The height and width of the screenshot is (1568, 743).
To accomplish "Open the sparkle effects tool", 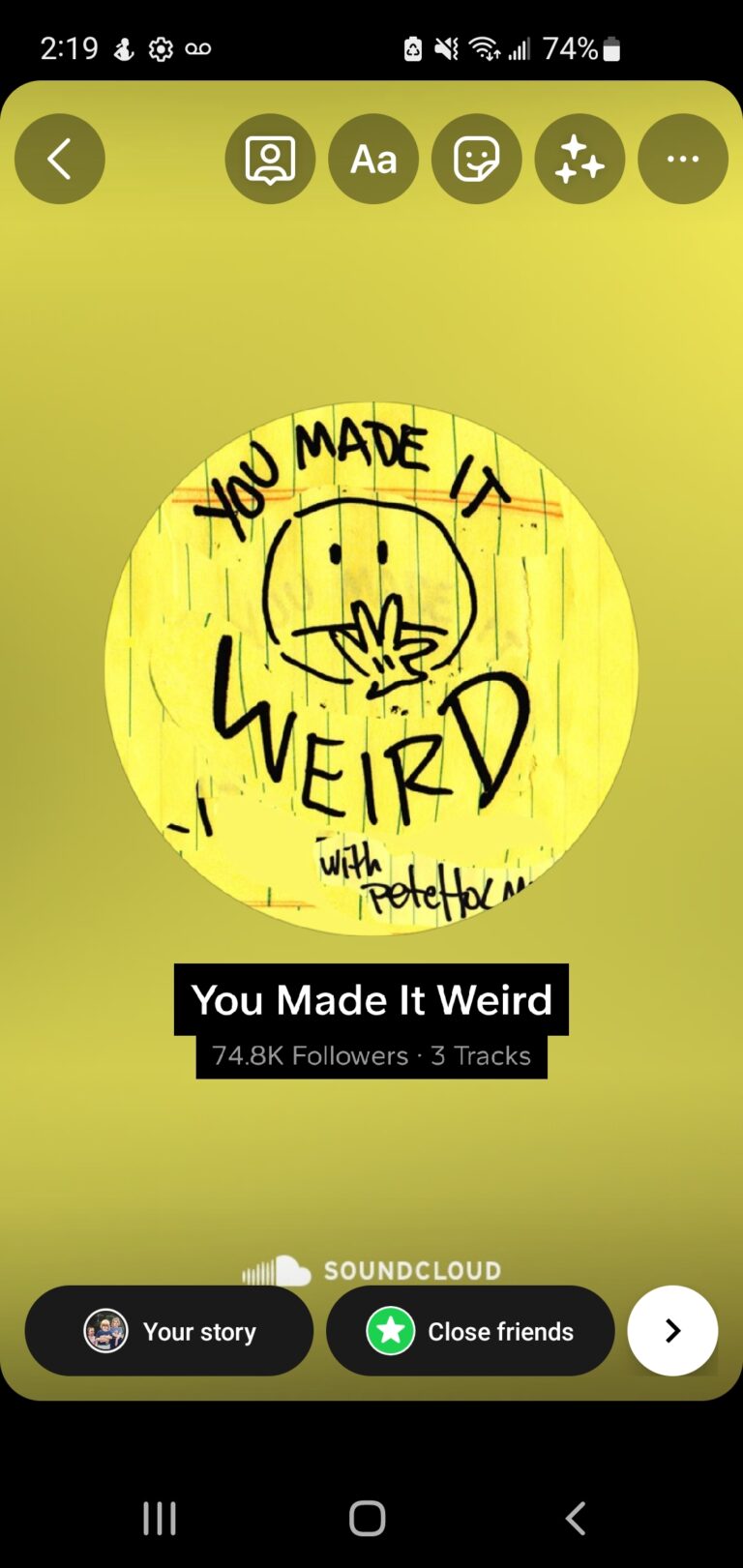I will point(580,159).
